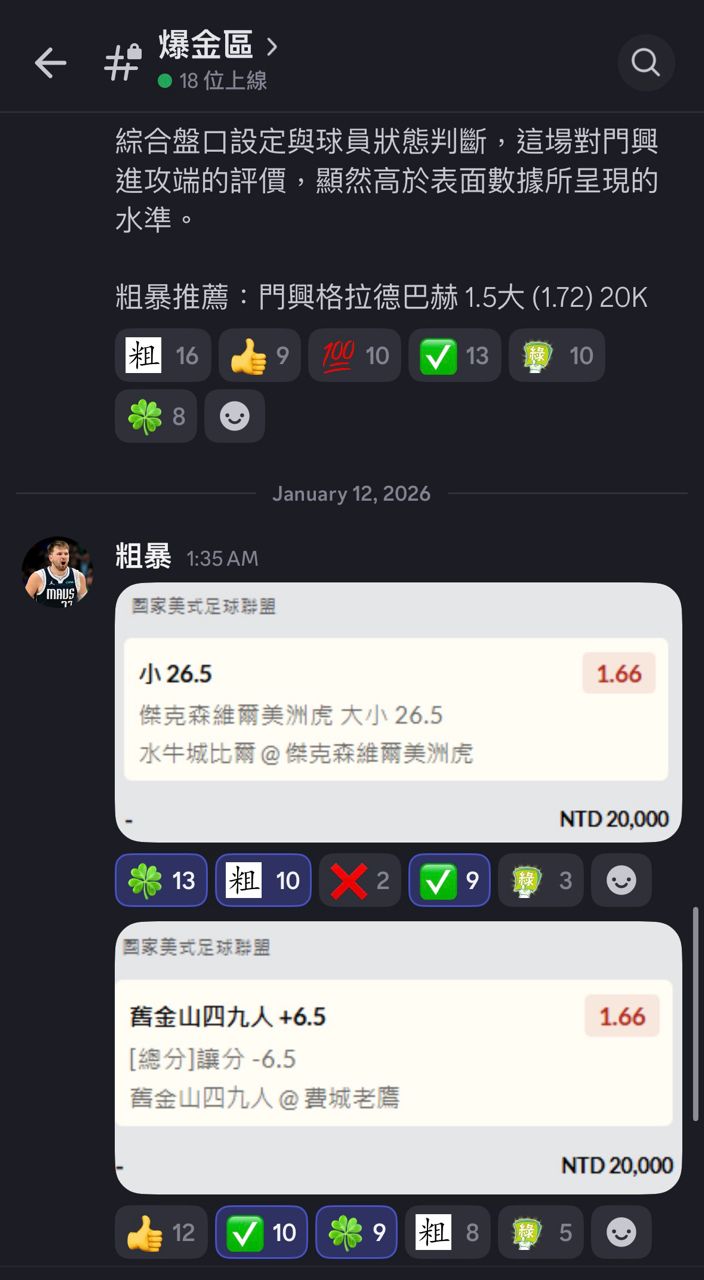Viewport: 704px width, 1280px height.
Task: Open the 舊金山四九人 +6.5 bet slip image
Action: (x=398, y=1057)
